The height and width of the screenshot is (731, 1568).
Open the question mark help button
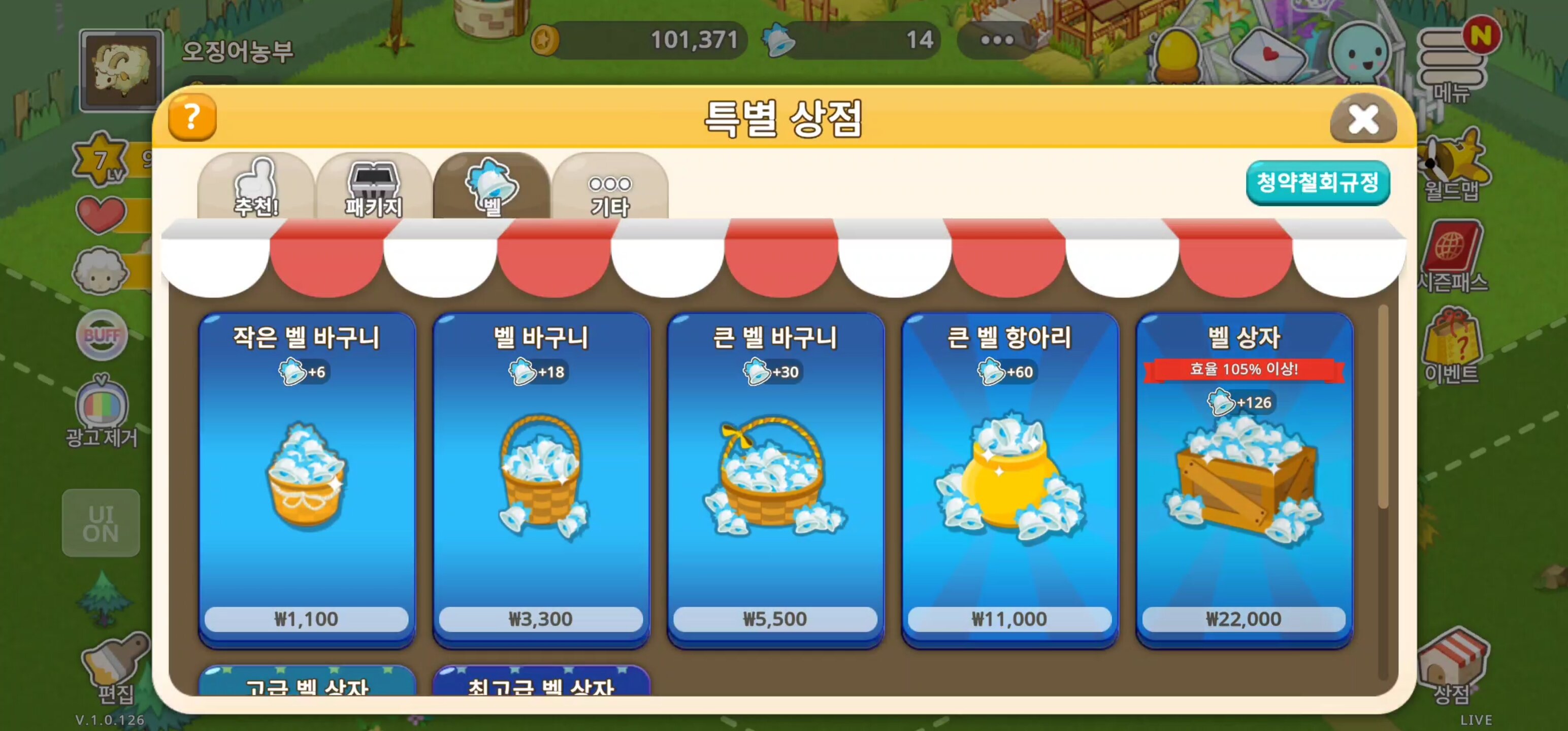coord(192,117)
